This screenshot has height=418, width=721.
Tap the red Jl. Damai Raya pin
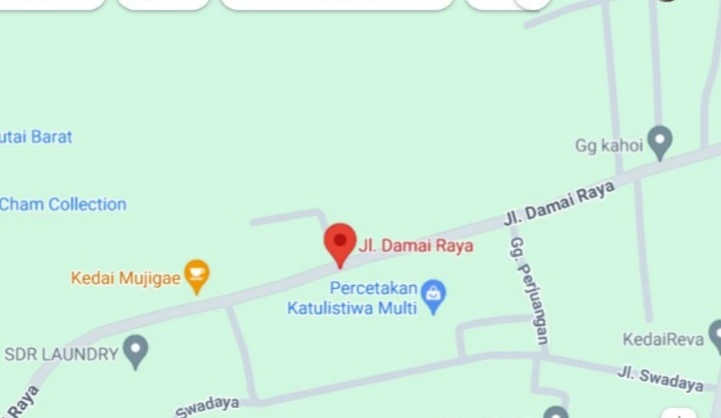[340, 243]
